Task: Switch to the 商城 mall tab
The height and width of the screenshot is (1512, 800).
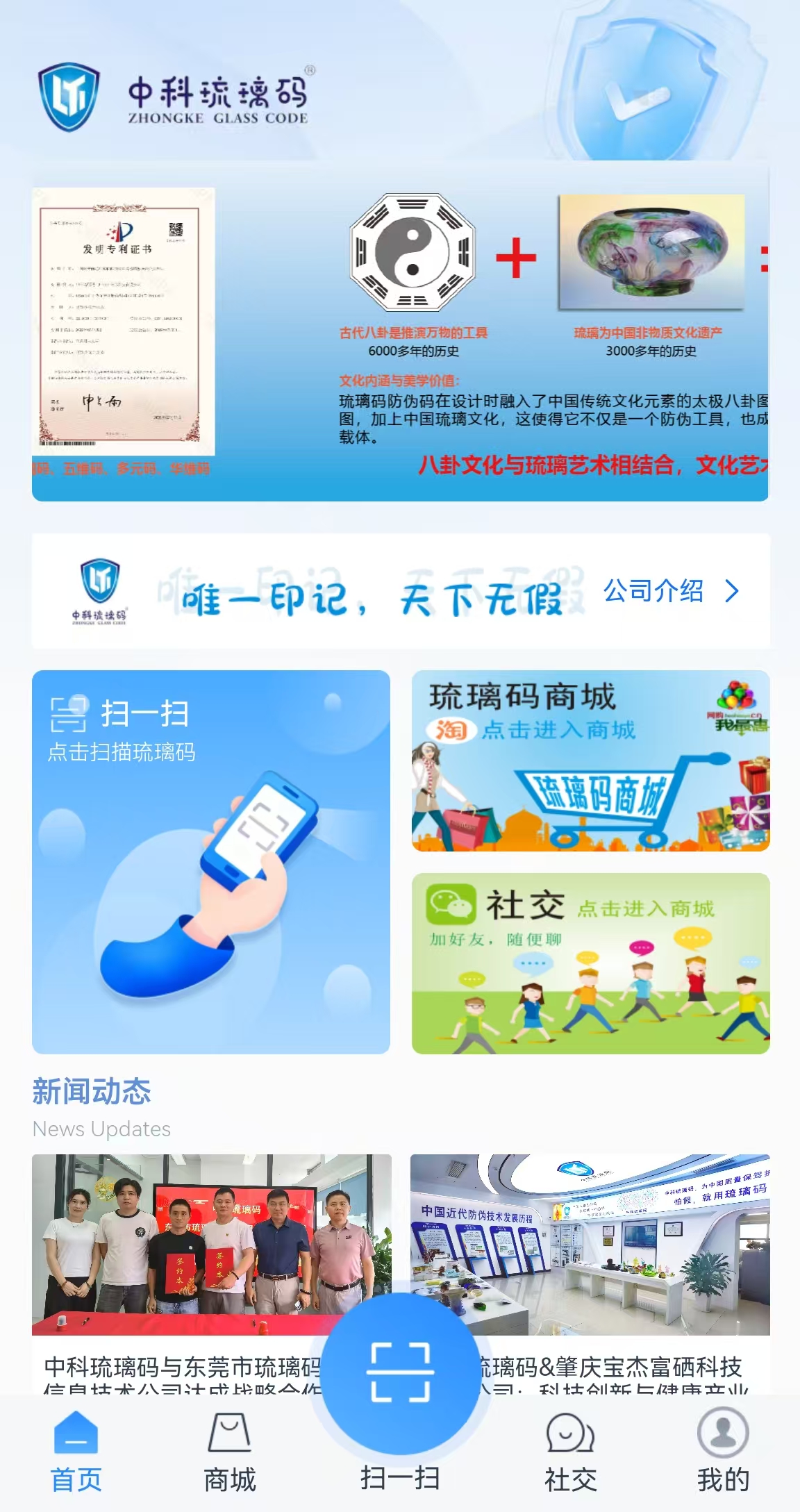Action: pyautogui.click(x=229, y=1452)
